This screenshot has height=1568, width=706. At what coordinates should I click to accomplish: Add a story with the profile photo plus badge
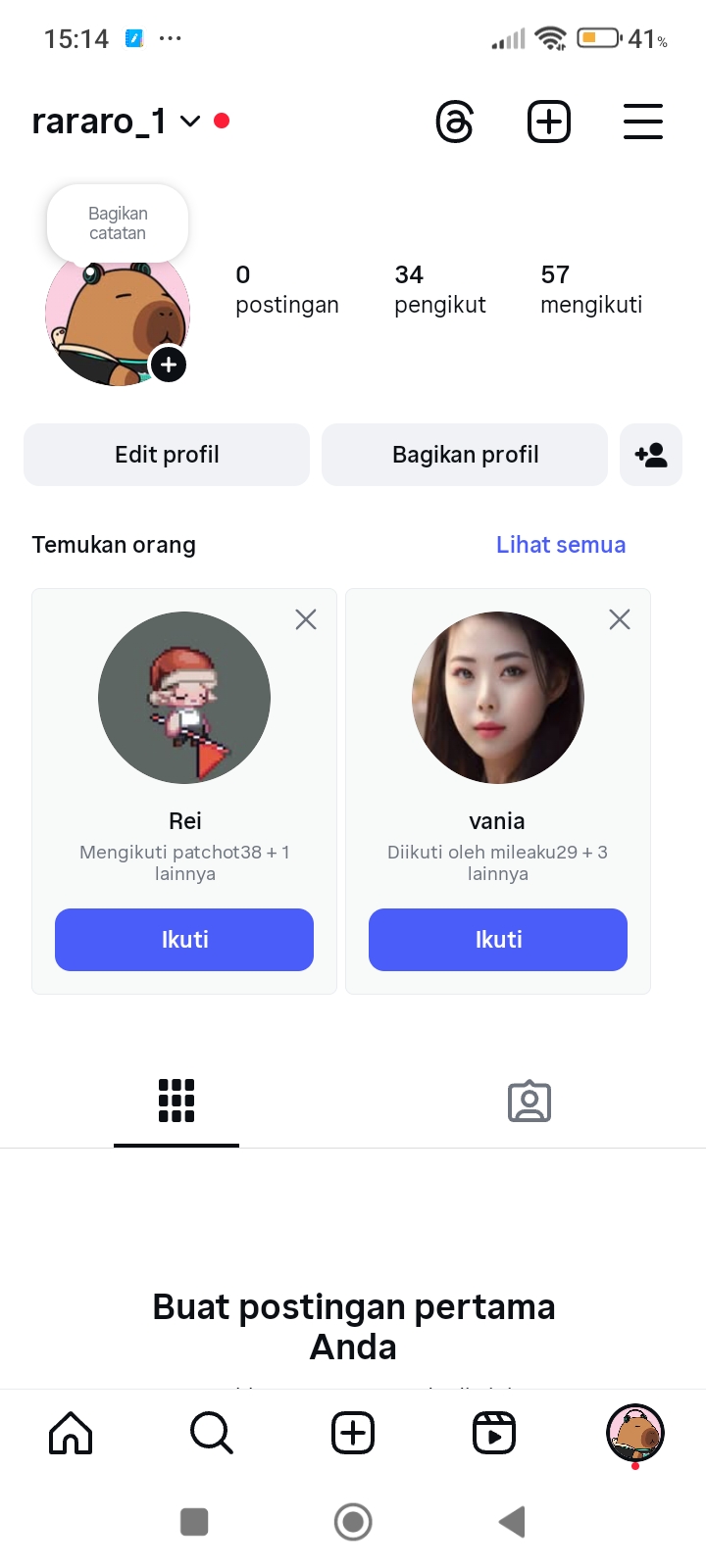coord(169,365)
